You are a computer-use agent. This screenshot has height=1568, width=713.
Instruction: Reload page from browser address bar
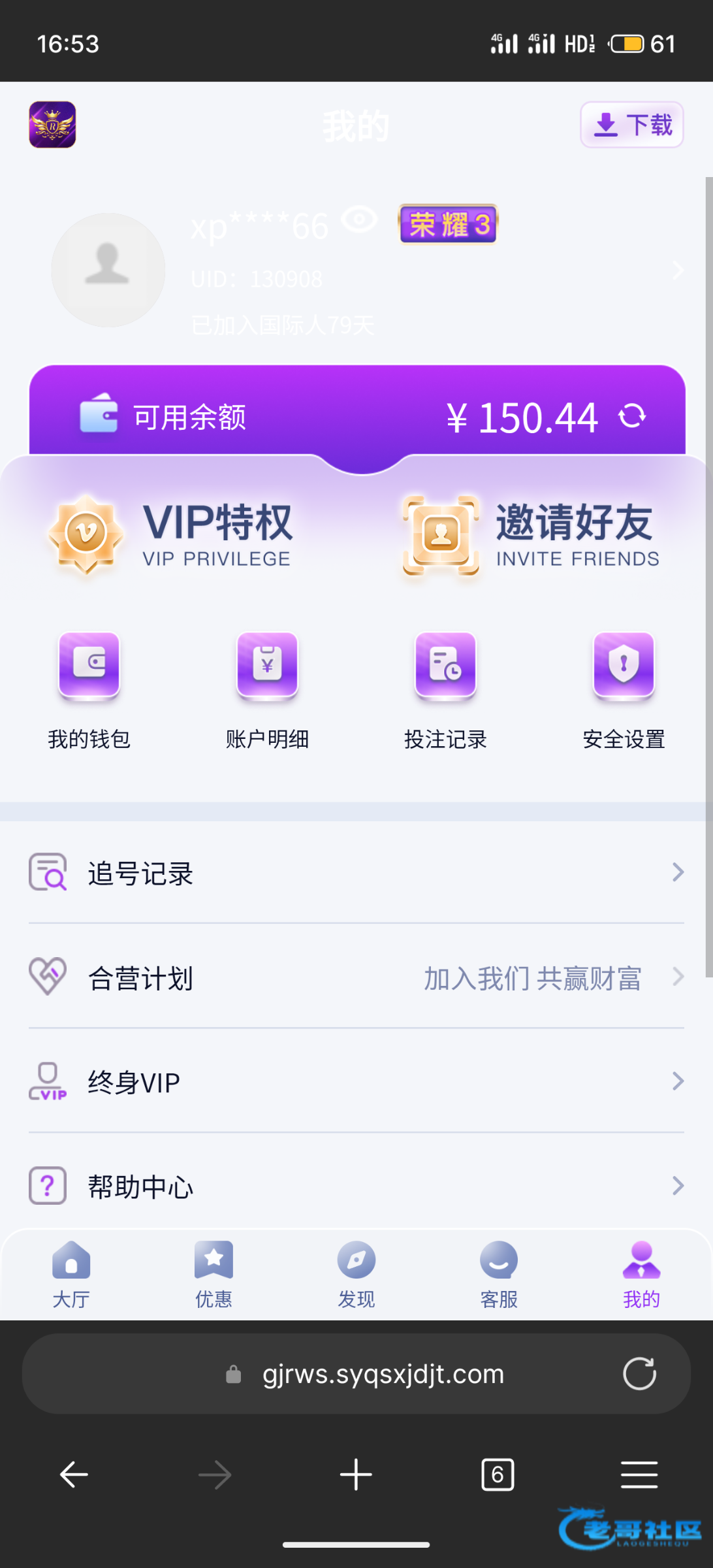[639, 1373]
